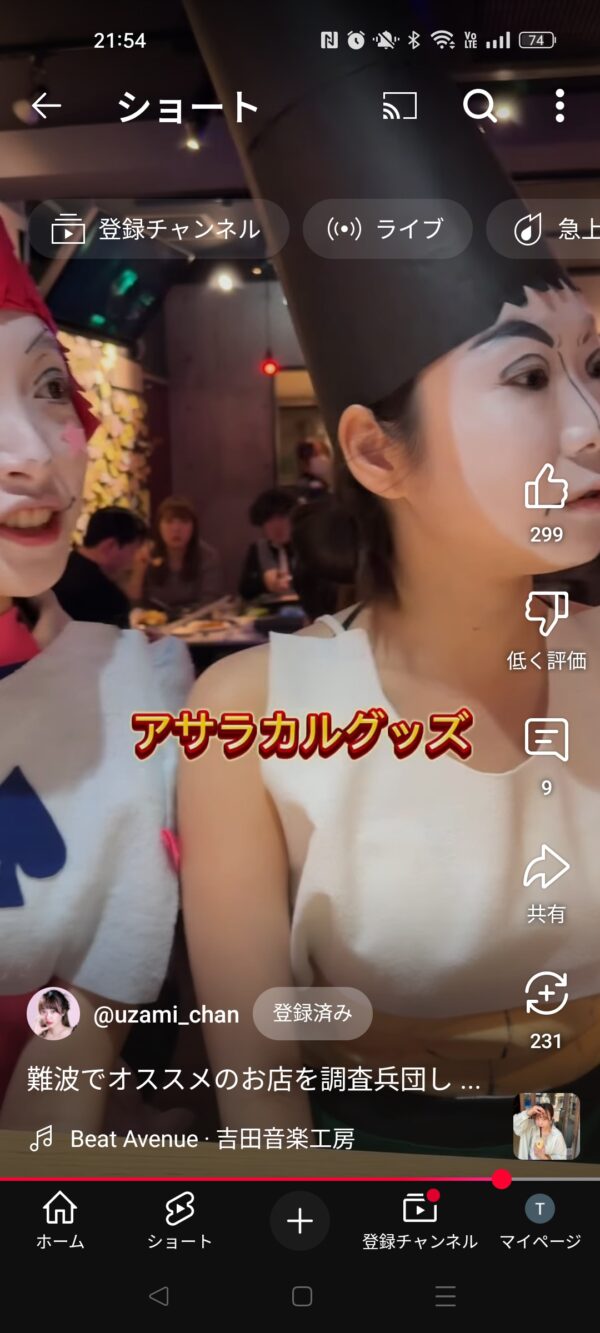Open the cast to device icon
600x1333 pixels.
pos(399,106)
